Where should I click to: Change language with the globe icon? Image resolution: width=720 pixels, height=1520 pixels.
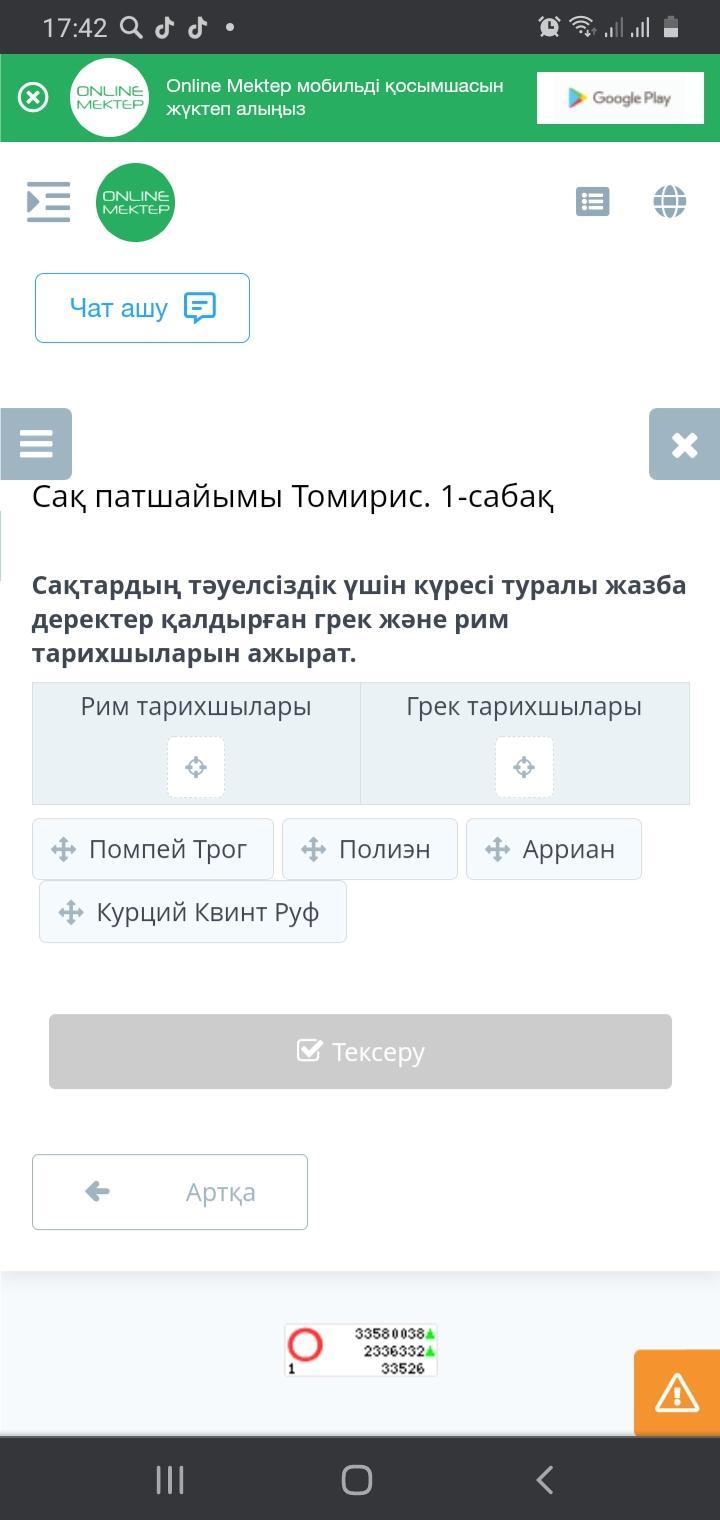pos(669,202)
